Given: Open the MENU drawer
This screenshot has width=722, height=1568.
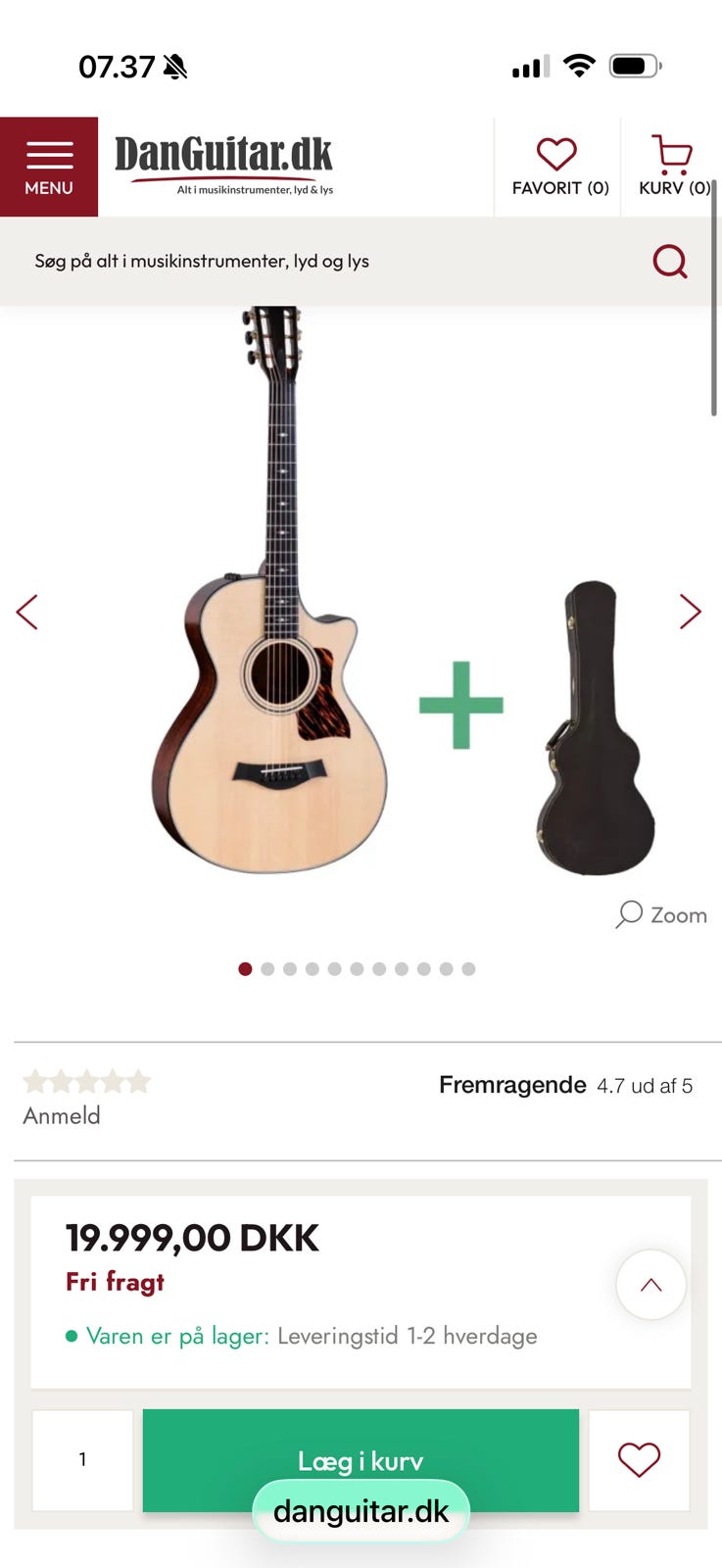Looking at the screenshot, I should [49, 167].
